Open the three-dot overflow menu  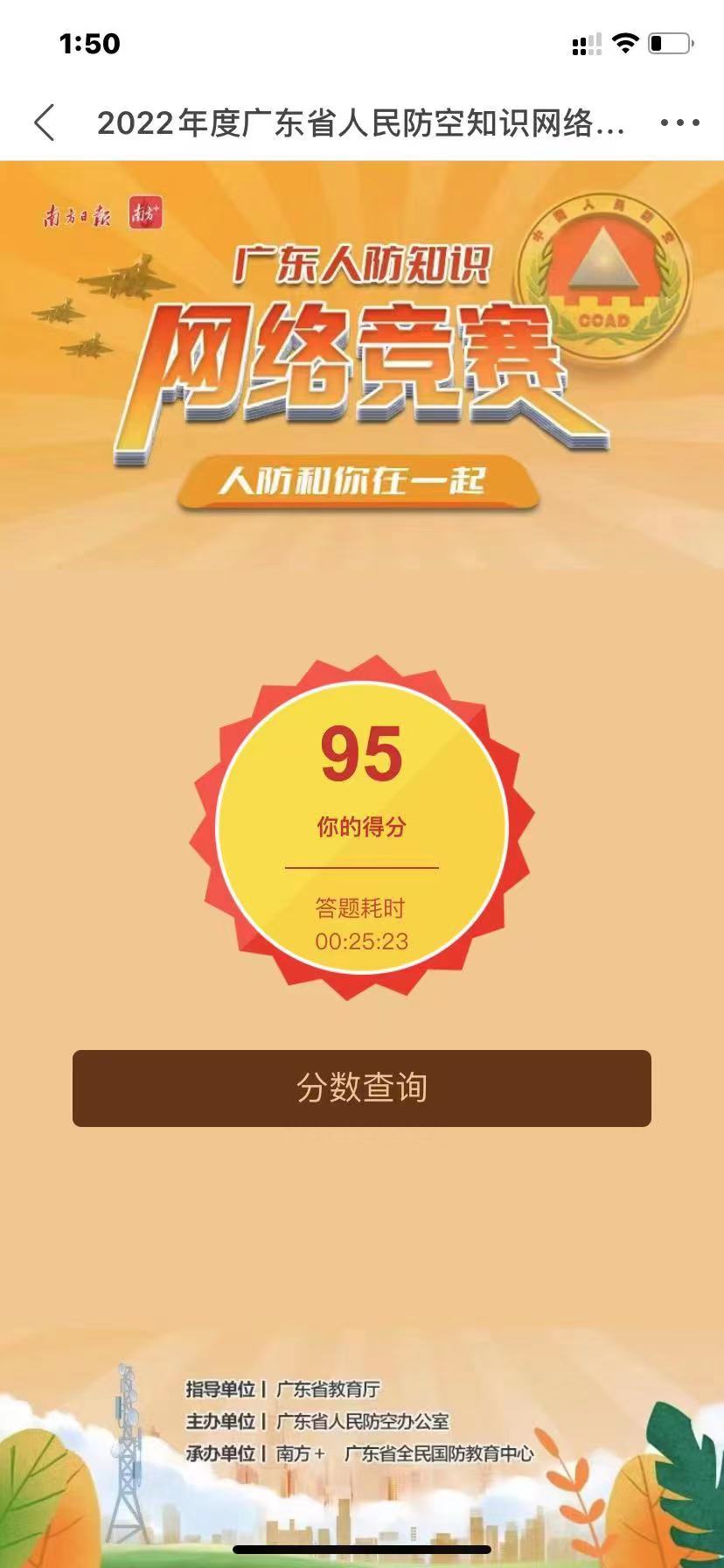679,122
